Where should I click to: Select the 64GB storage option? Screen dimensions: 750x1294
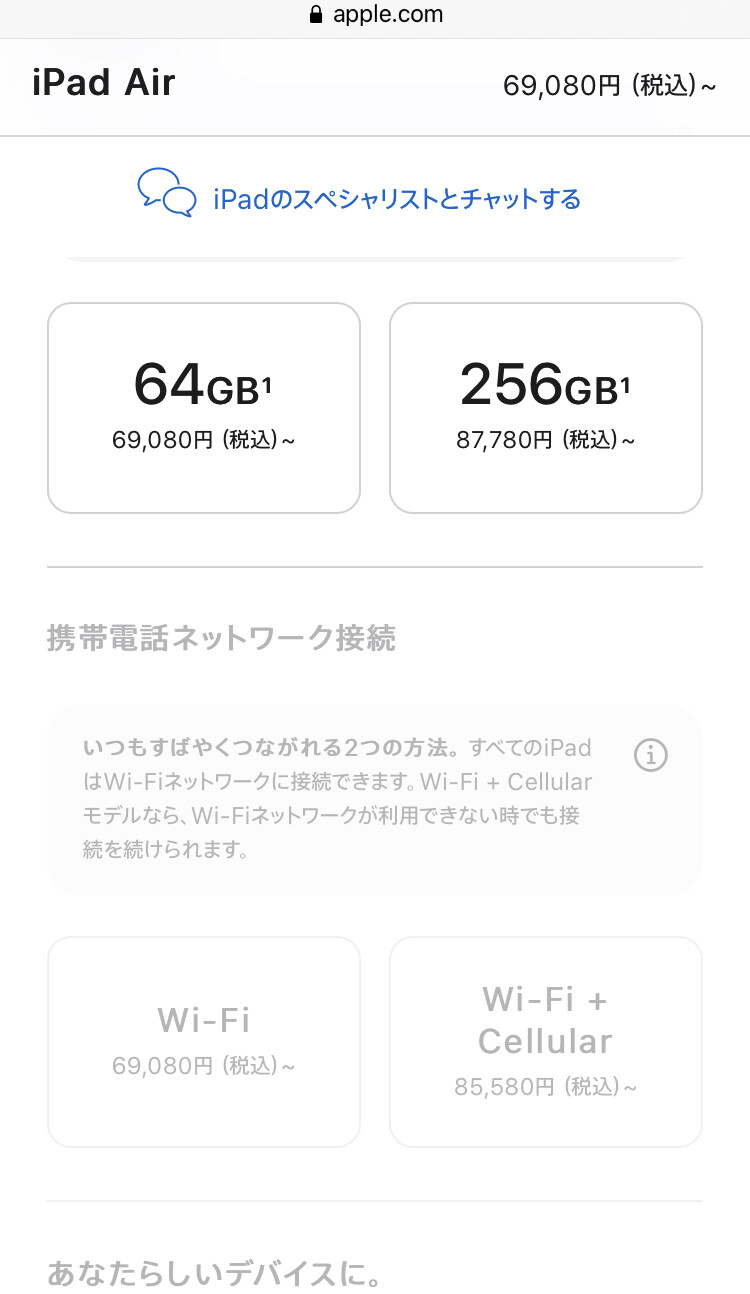203,408
